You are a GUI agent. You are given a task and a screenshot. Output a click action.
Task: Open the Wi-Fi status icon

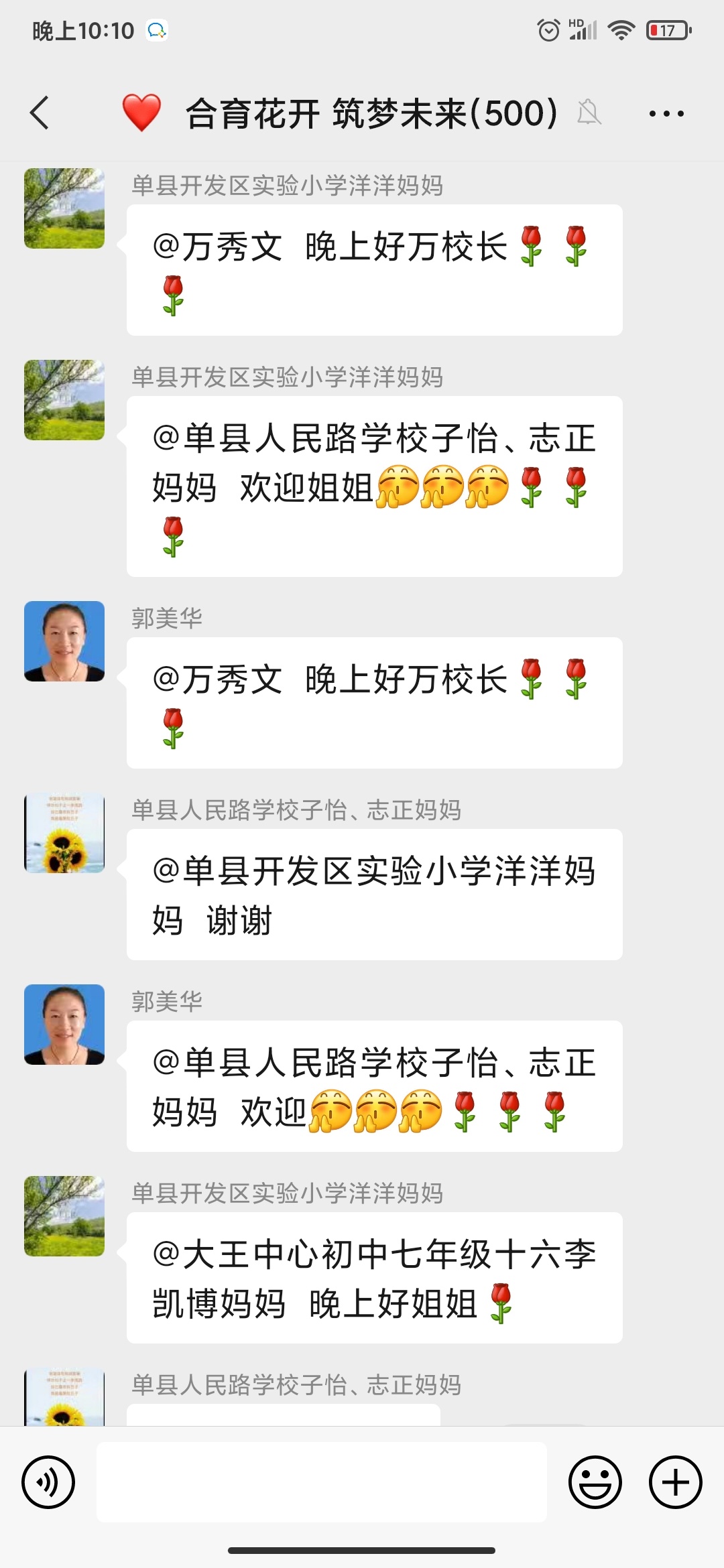pyautogui.click(x=622, y=29)
